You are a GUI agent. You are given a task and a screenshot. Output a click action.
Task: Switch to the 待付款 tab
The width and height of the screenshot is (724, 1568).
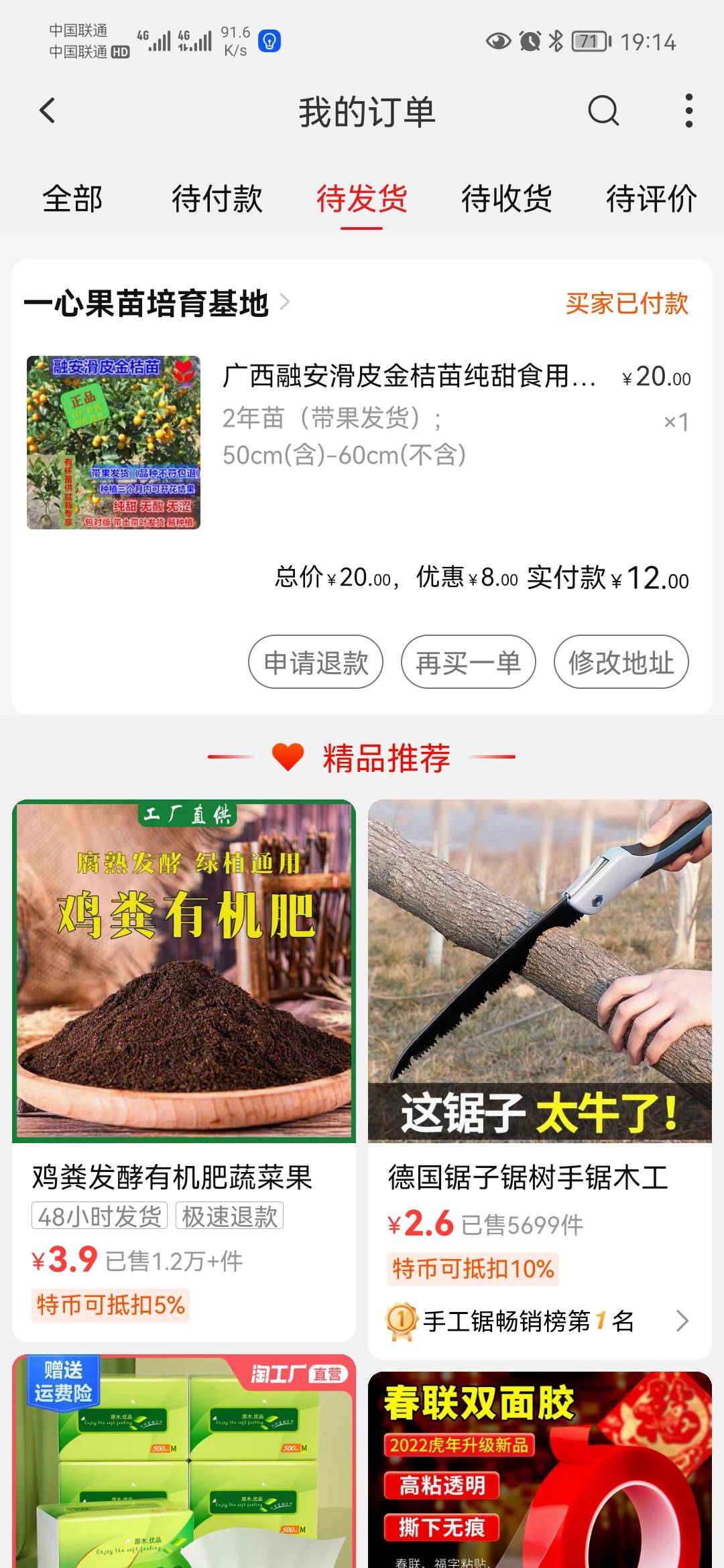click(x=217, y=199)
